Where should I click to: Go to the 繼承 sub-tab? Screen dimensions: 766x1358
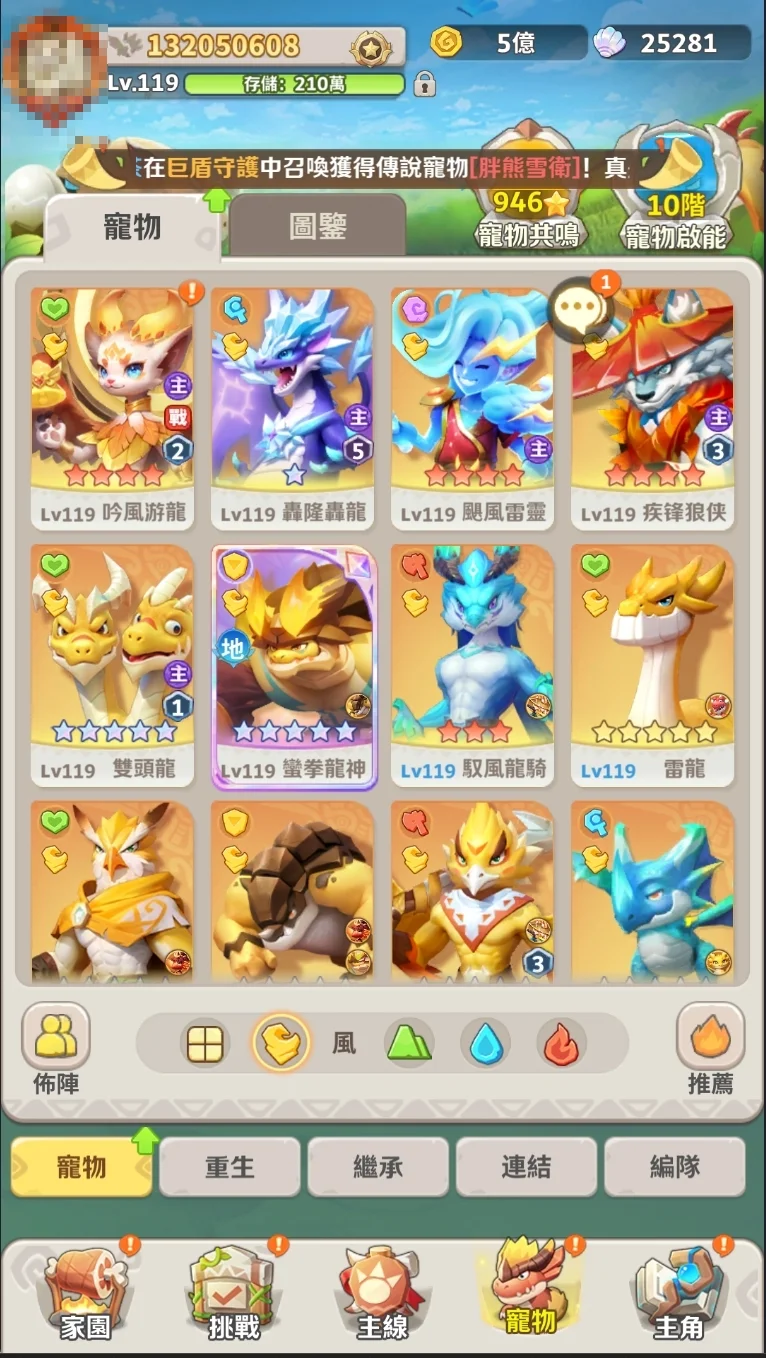(x=378, y=1167)
